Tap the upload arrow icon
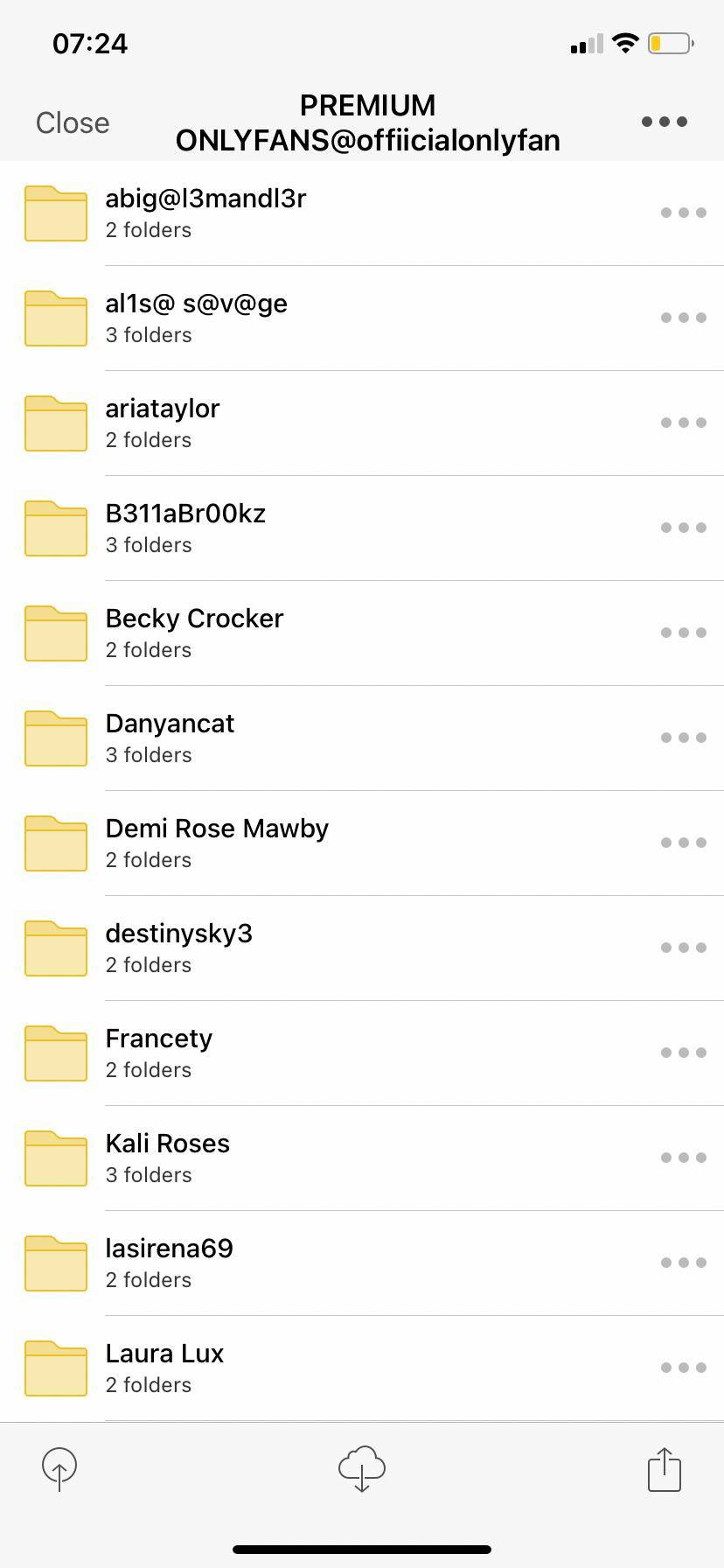724x1568 pixels. pyautogui.click(x=59, y=1468)
